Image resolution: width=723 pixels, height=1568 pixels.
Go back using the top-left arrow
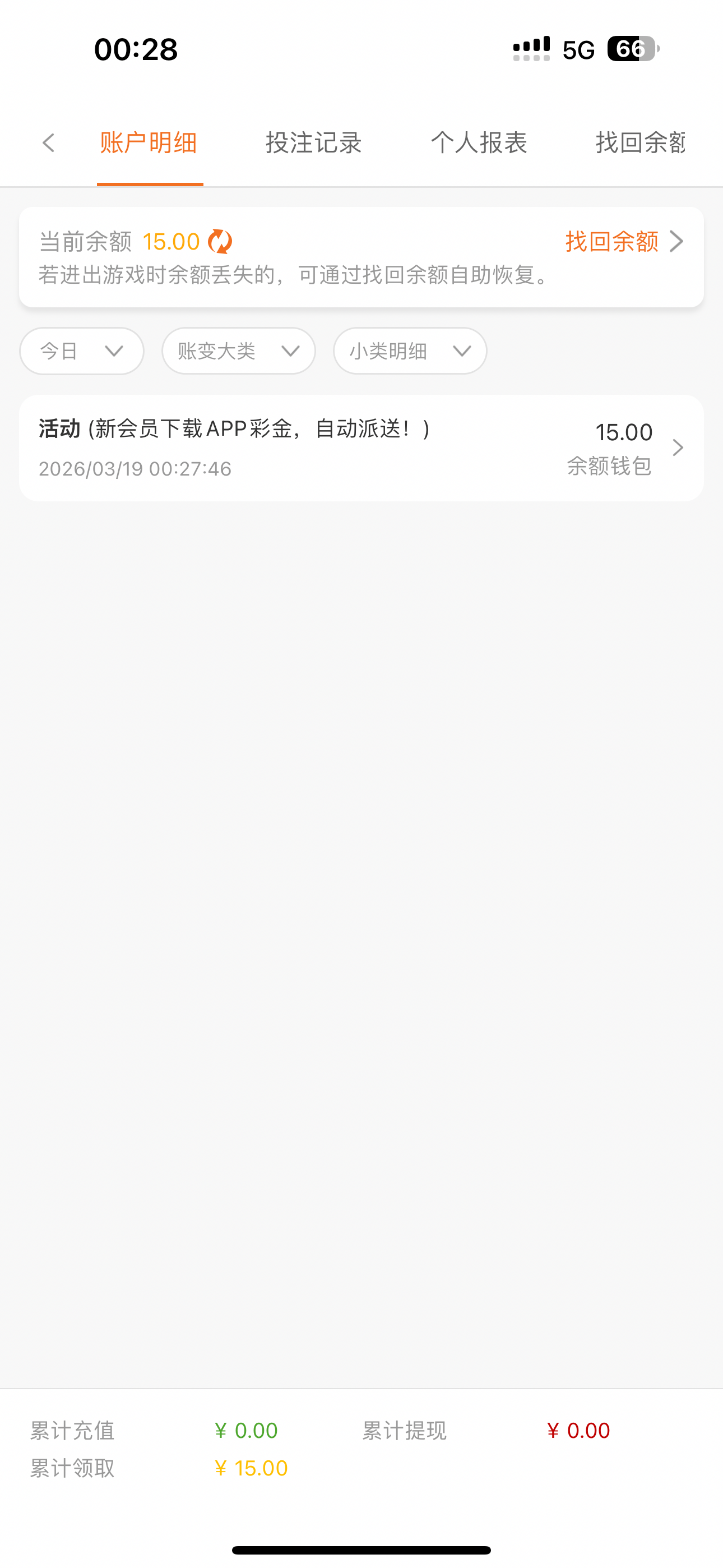49,143
